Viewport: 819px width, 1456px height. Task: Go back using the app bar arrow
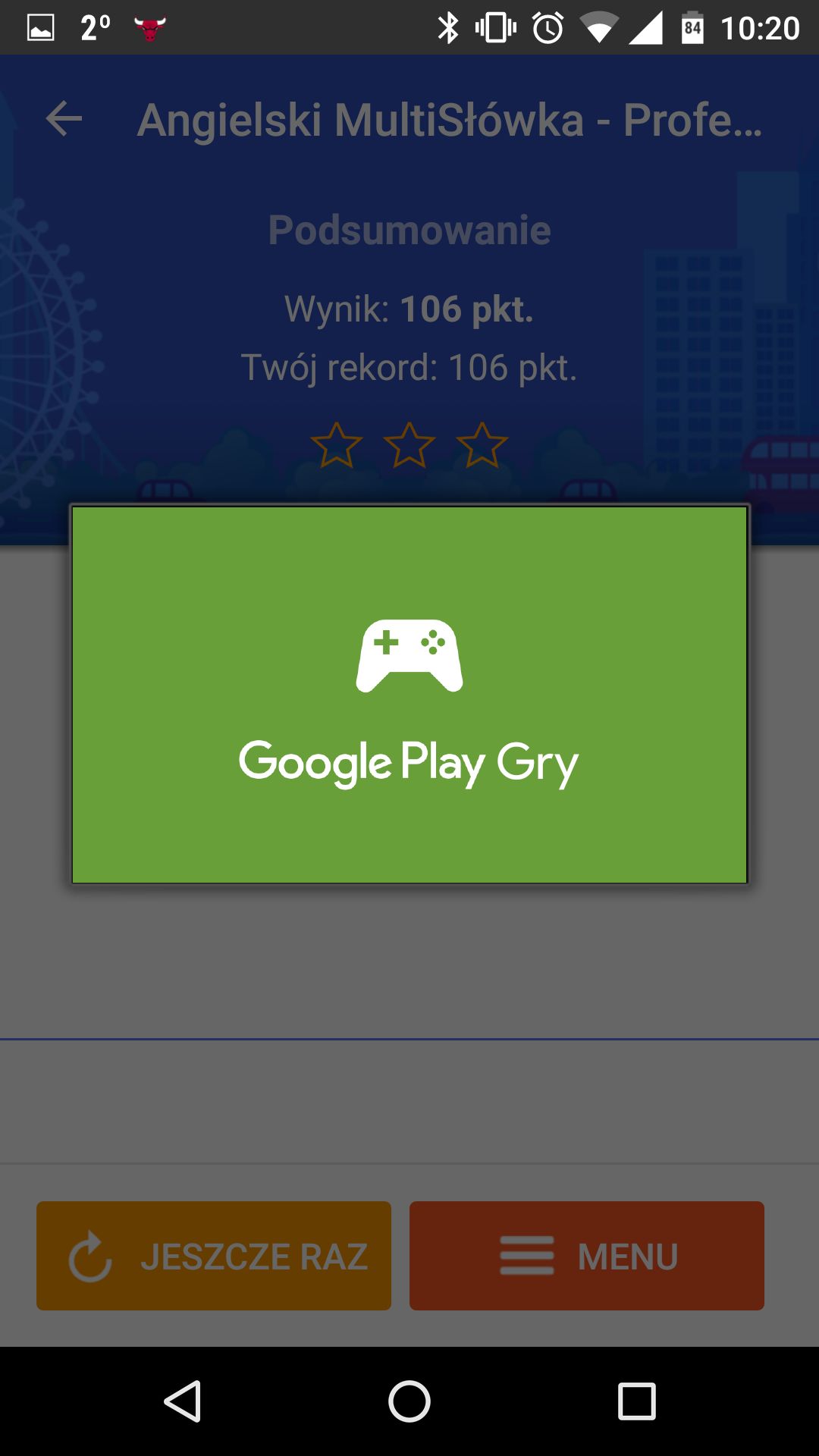point(64,119)
